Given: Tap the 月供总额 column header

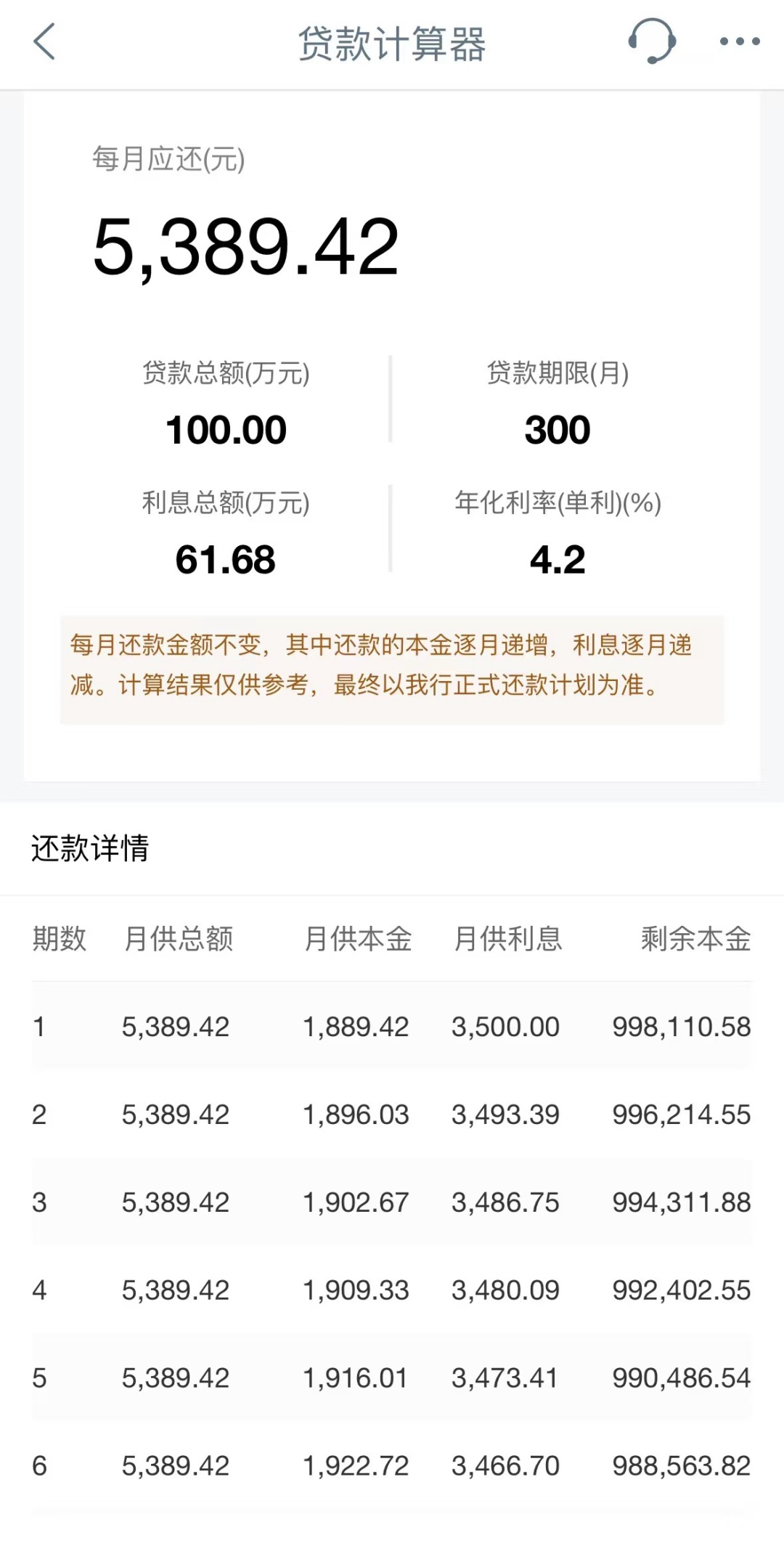Looking at the screenshot, I should 179,938.
